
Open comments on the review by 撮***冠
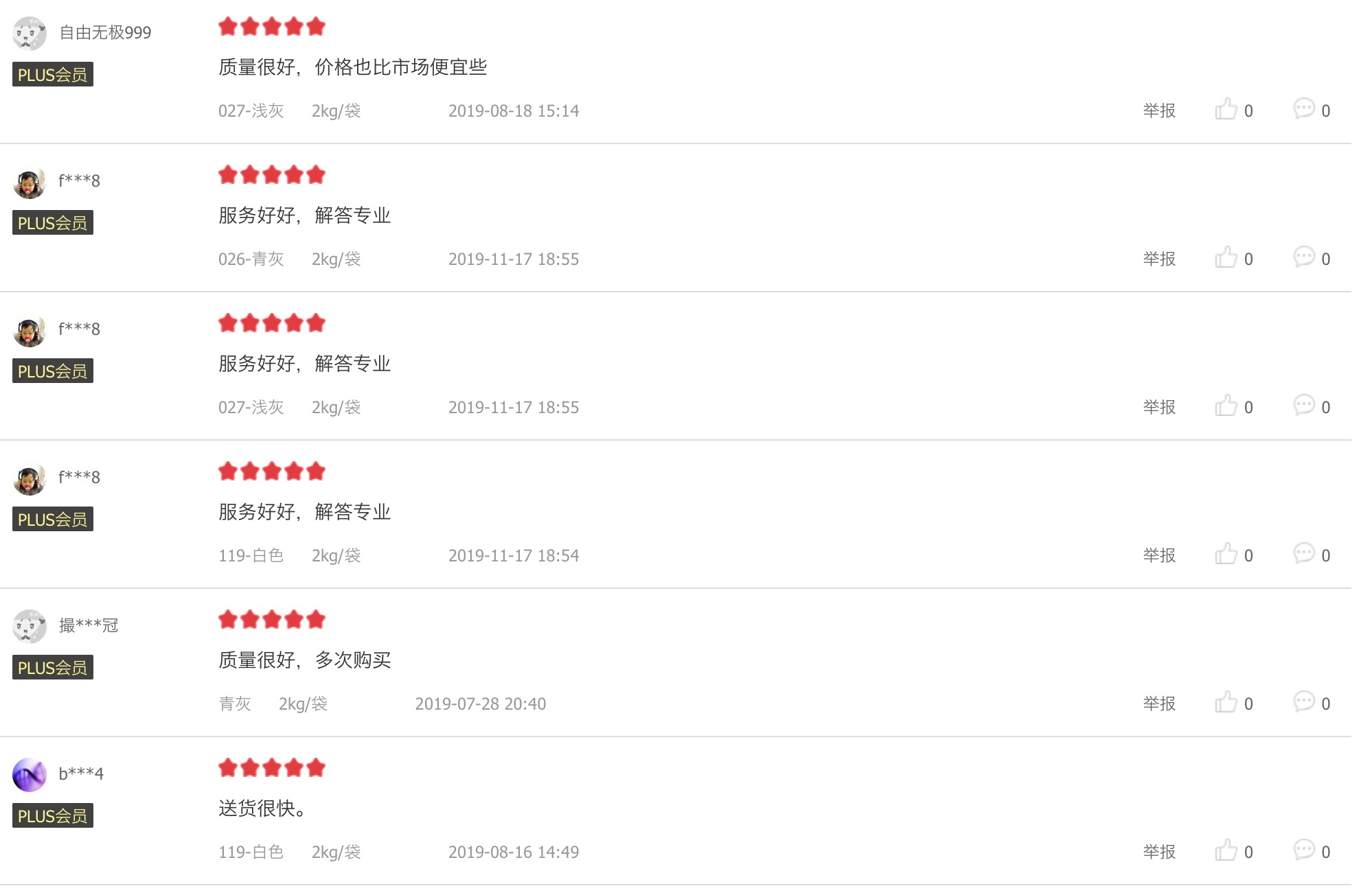coord(1304,703)
